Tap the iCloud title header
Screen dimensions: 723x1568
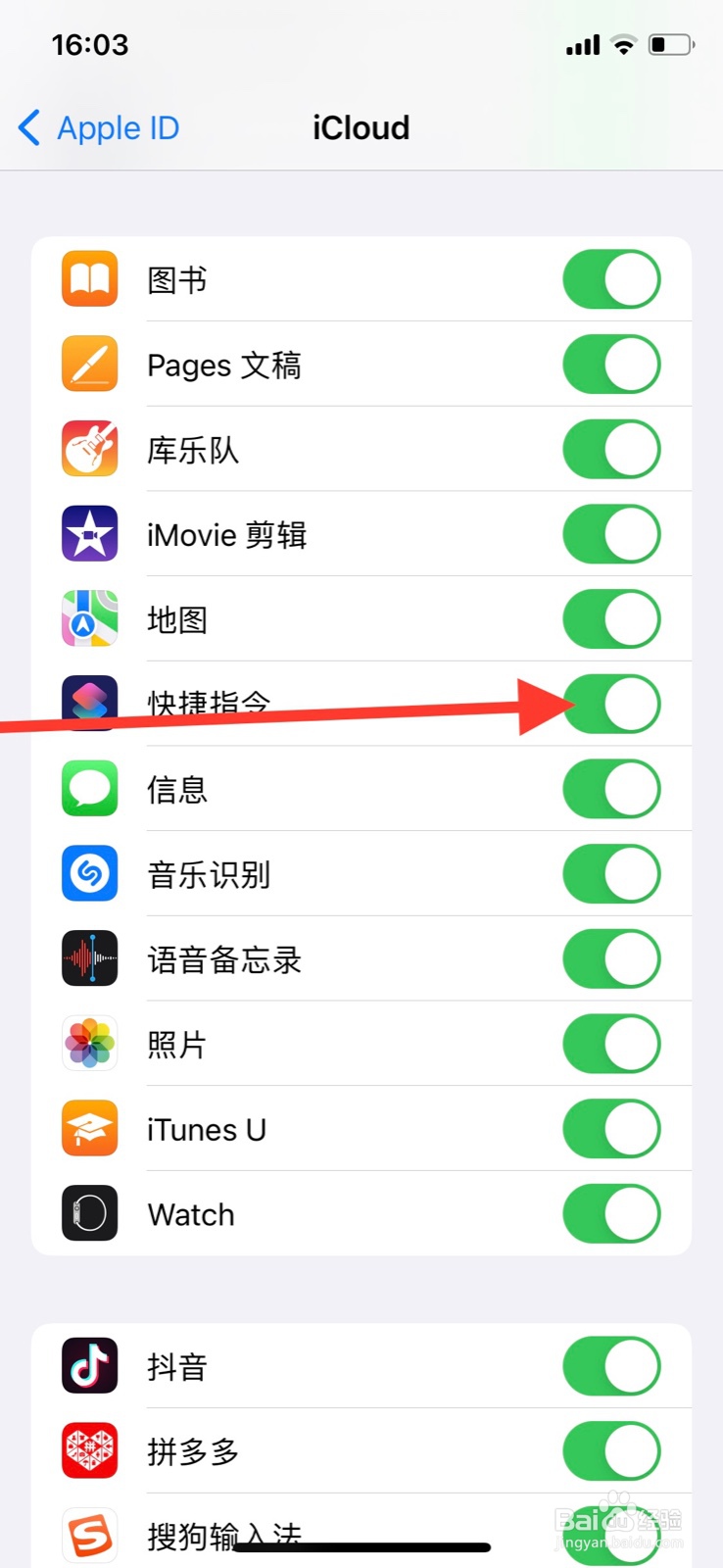360,127
